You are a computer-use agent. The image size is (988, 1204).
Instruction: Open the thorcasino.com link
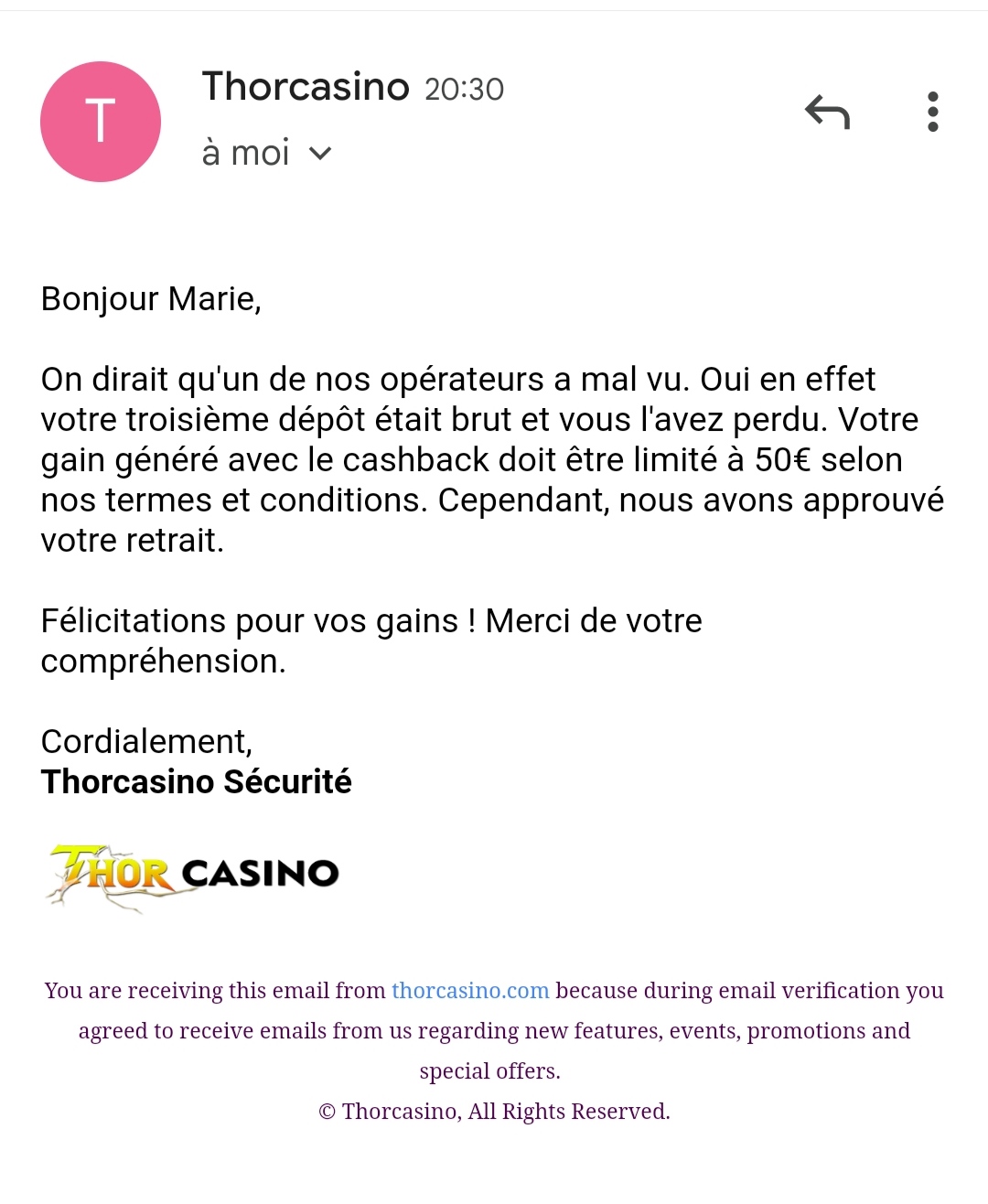(x=470, y=991)
